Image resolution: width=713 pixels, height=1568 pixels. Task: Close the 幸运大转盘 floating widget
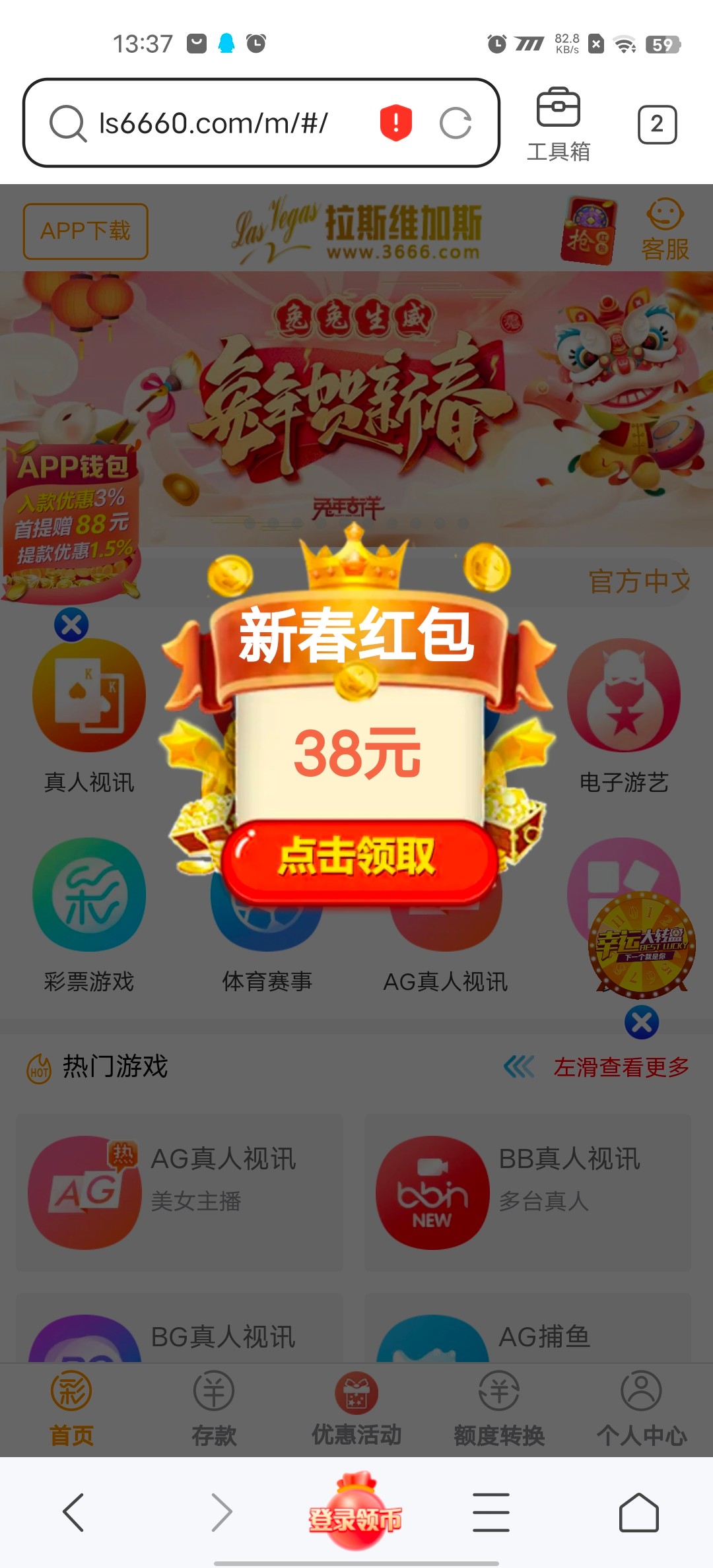(x=642, y=1022)
